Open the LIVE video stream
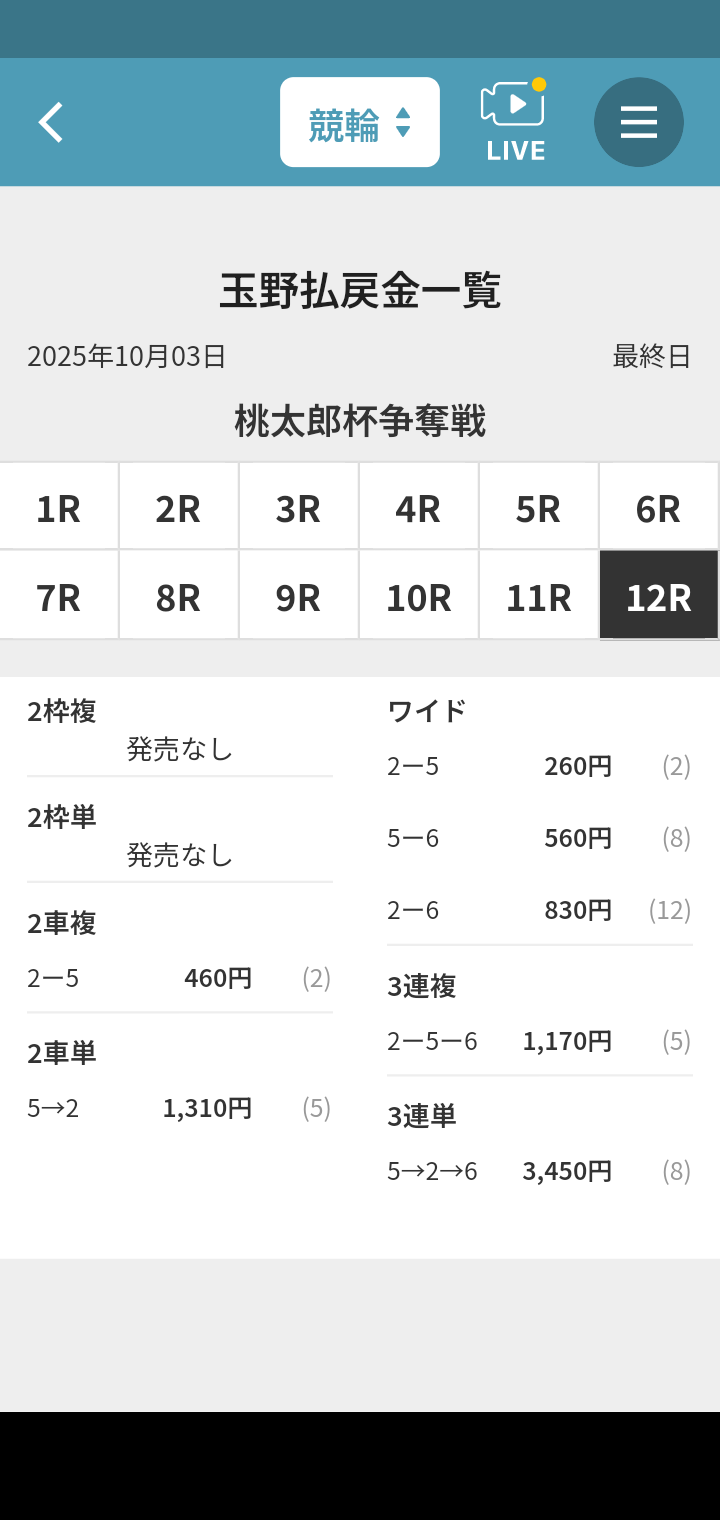This screenshot has width=720, height=1520. [x=515, y=122]
